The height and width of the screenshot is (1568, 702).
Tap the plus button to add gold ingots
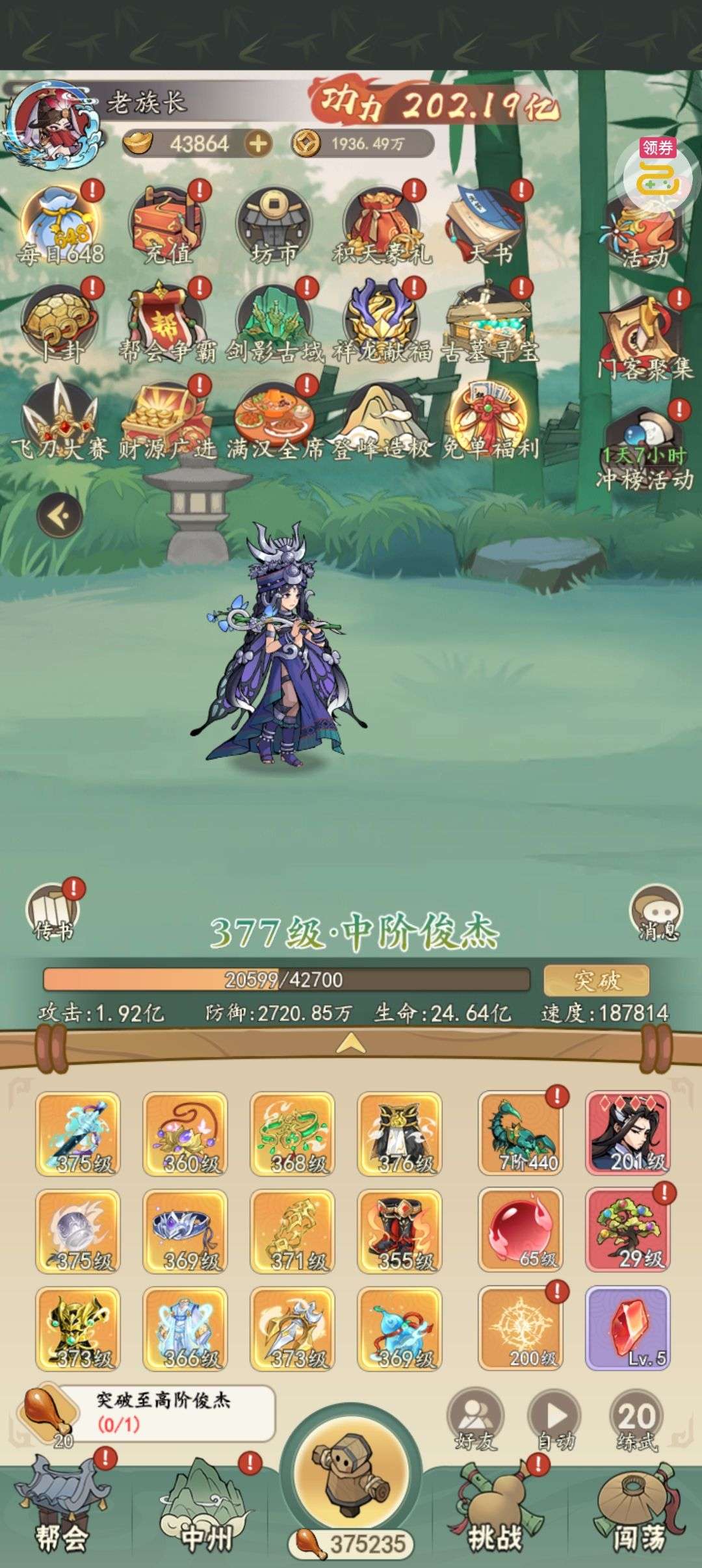(258, 144)
